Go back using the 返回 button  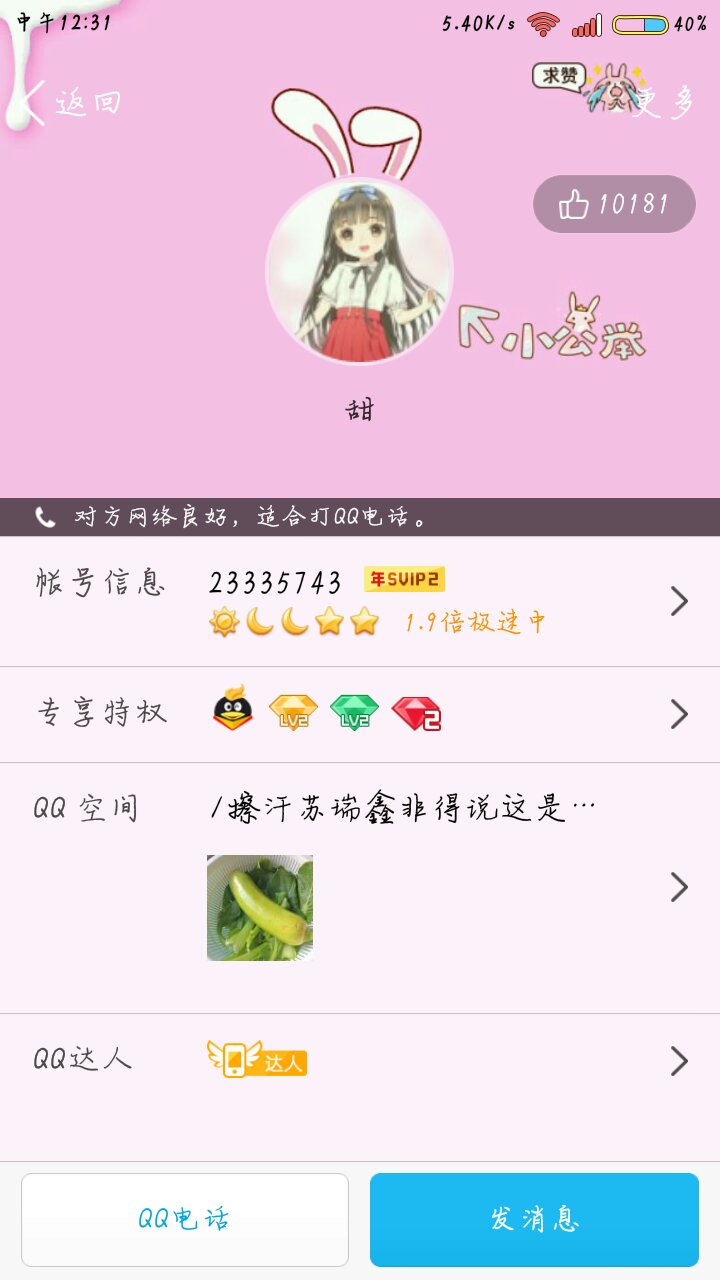70,102
